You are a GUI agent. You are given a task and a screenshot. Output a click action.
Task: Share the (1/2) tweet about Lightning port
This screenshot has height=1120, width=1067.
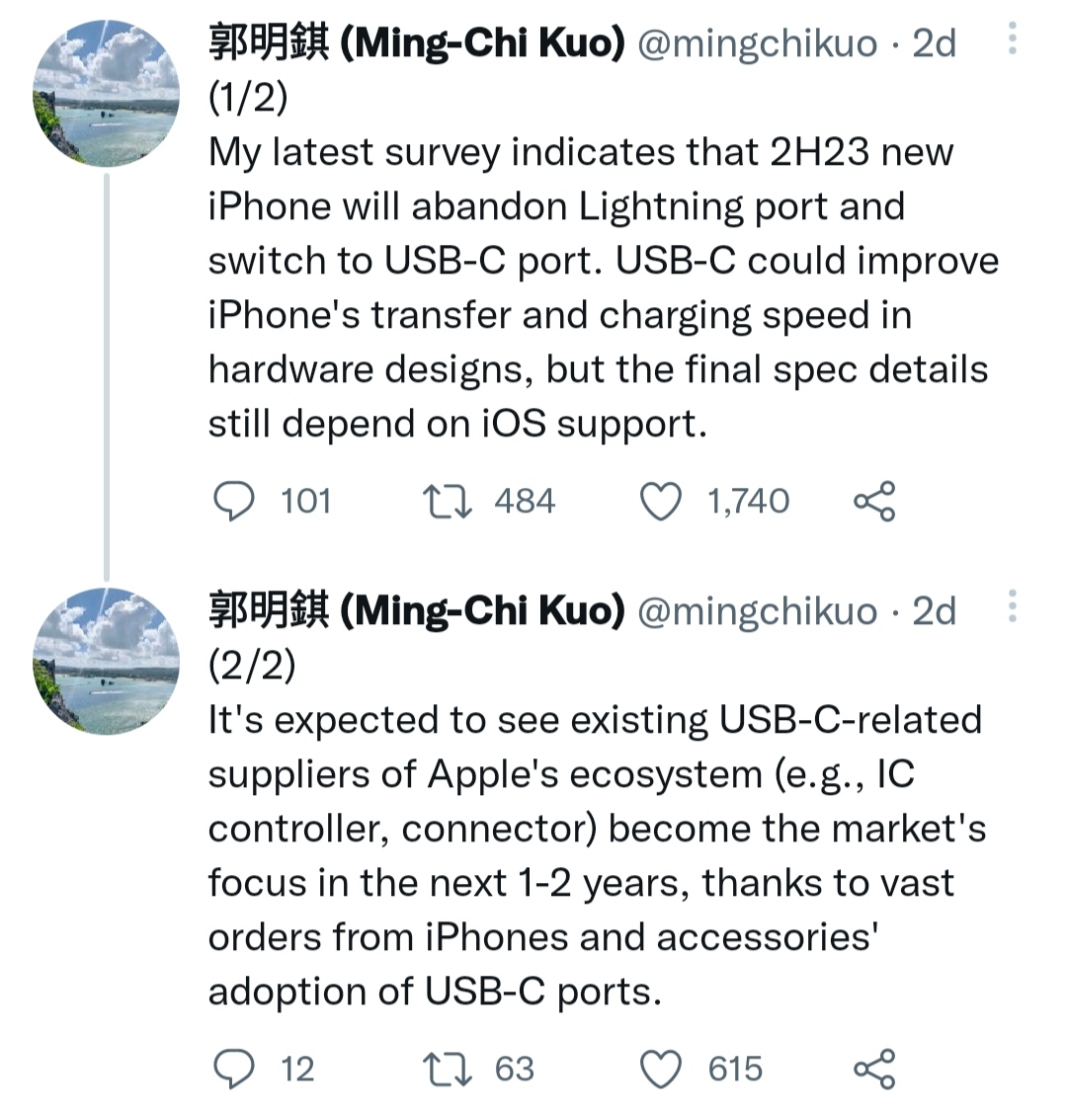point(874,502)
